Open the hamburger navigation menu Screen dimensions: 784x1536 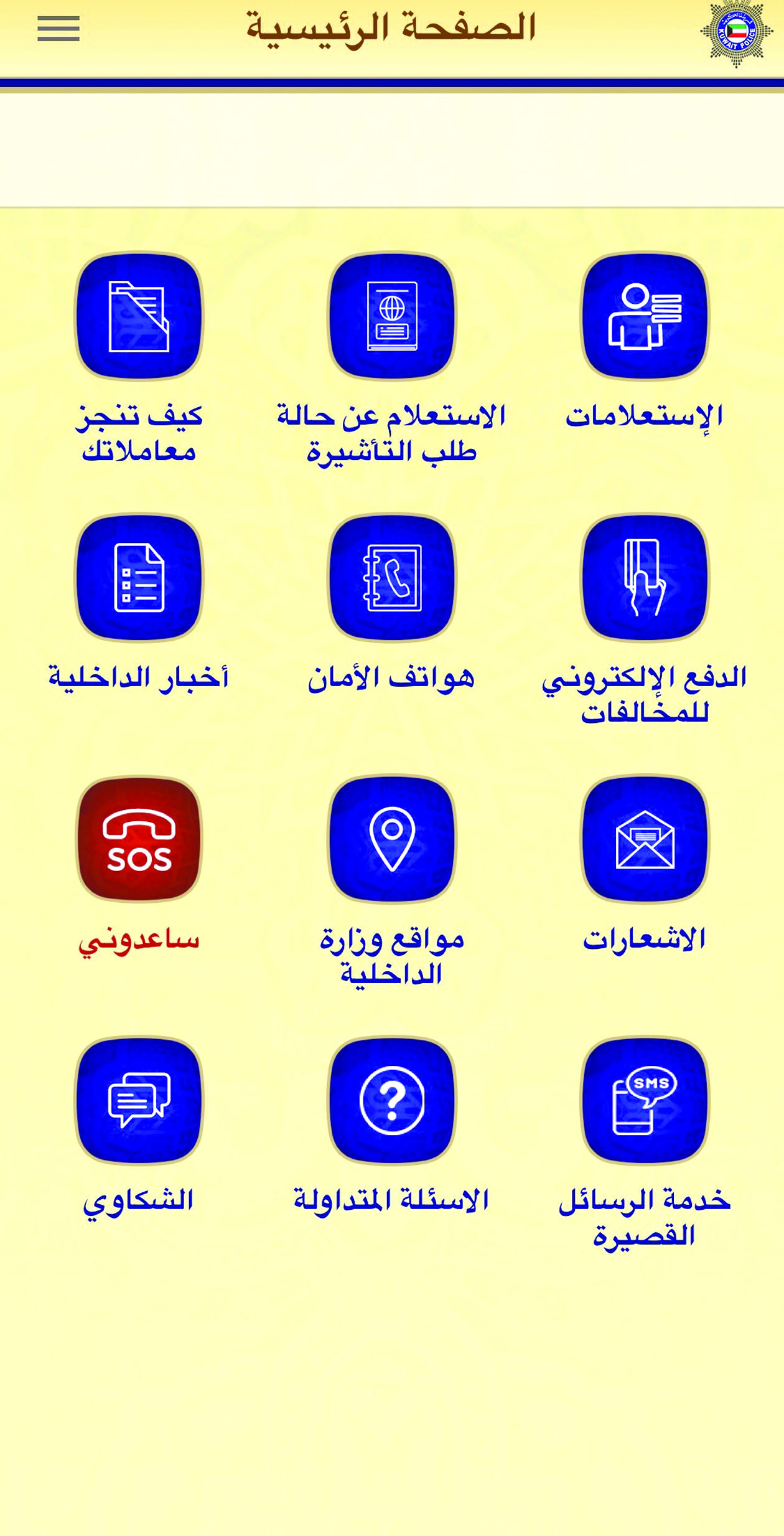pos(59,28)
